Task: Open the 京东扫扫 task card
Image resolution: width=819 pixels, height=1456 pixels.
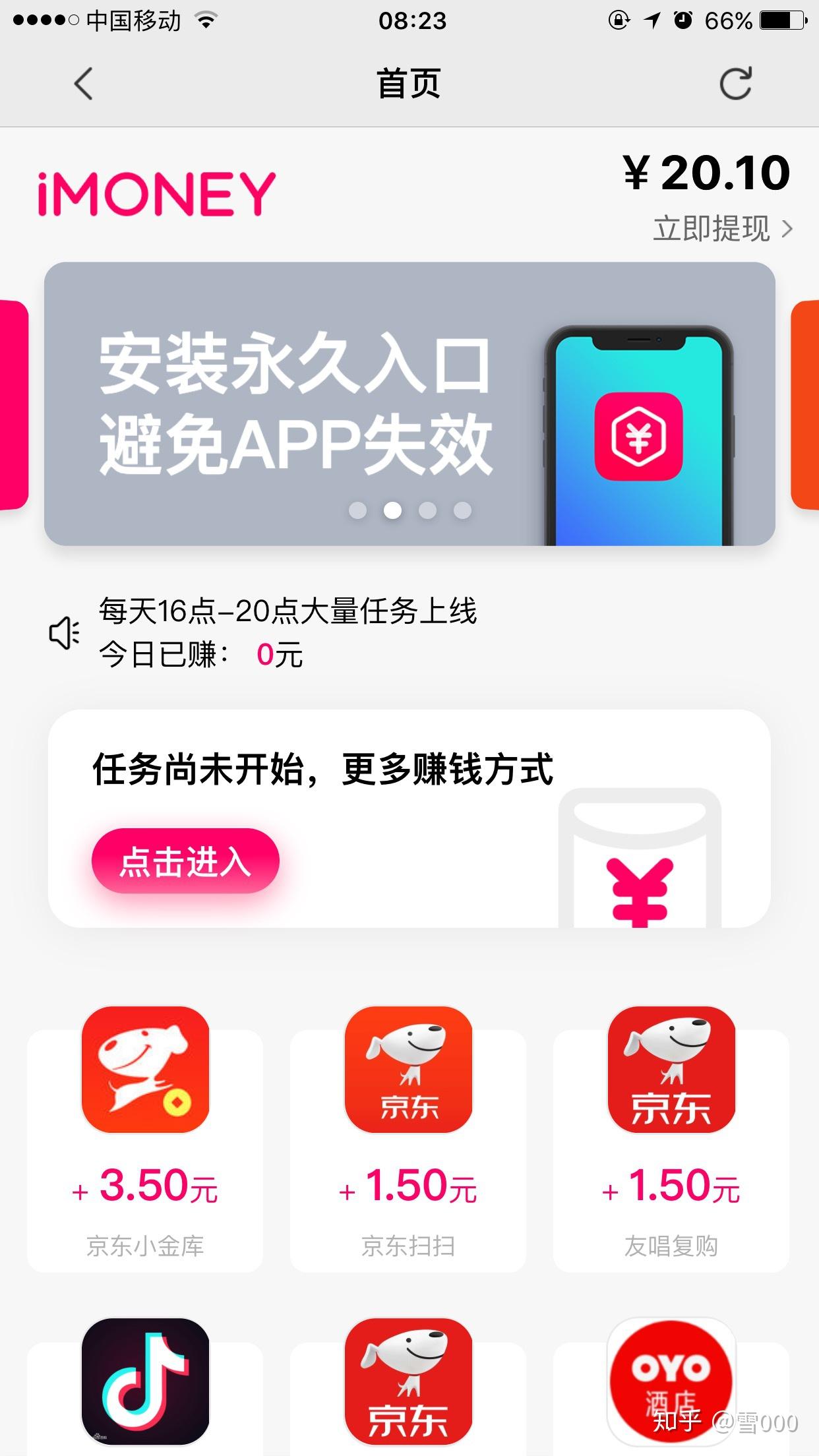Action: pos(408,1141)
